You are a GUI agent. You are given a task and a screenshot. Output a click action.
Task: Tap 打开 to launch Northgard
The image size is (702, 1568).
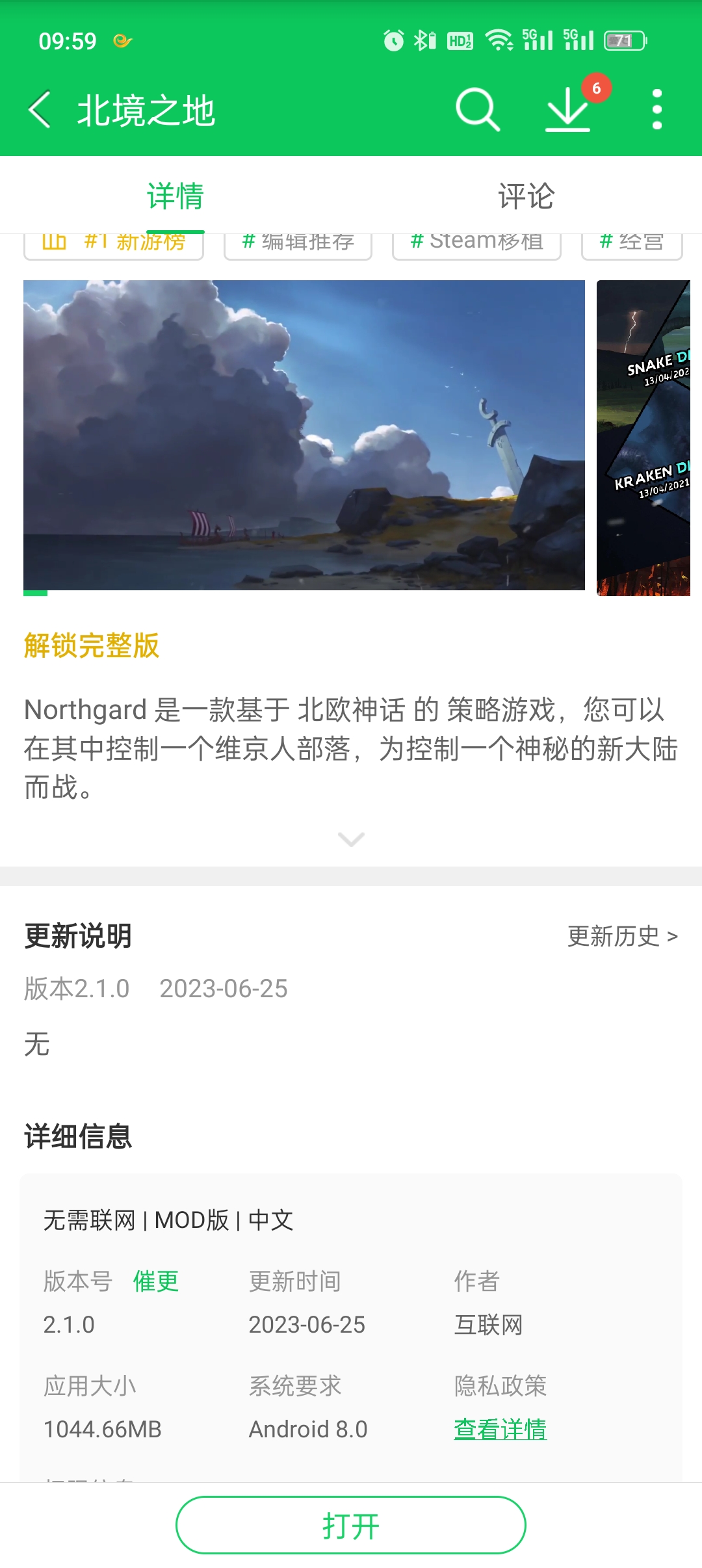(x=351, y=1524)
